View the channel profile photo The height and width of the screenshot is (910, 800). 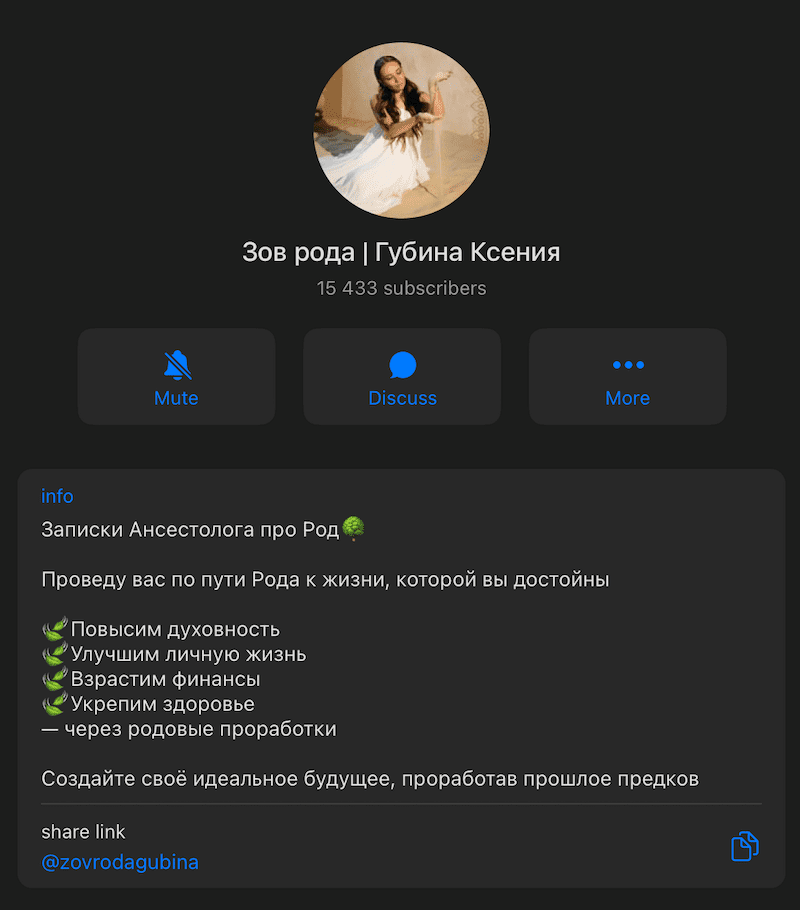401,130
